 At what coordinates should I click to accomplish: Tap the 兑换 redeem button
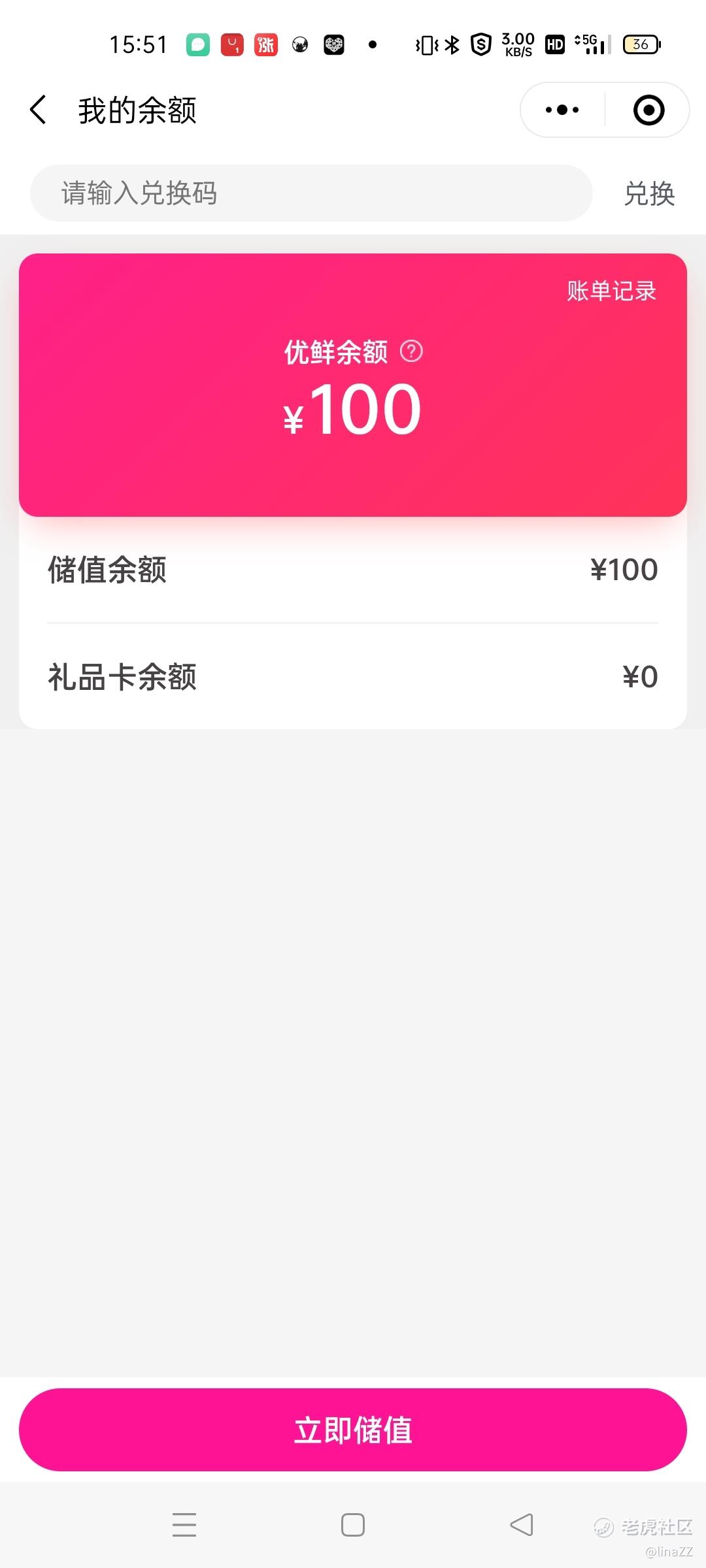(x=649, y=194)
